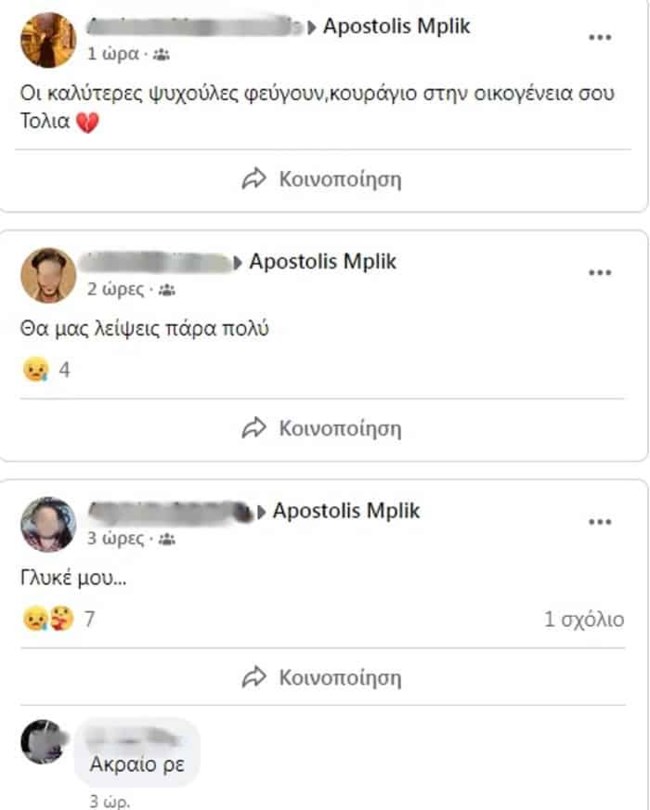Open the '1 σχόλιο' comments link
This screenshot has width=650, height=810.
(584, 620)
